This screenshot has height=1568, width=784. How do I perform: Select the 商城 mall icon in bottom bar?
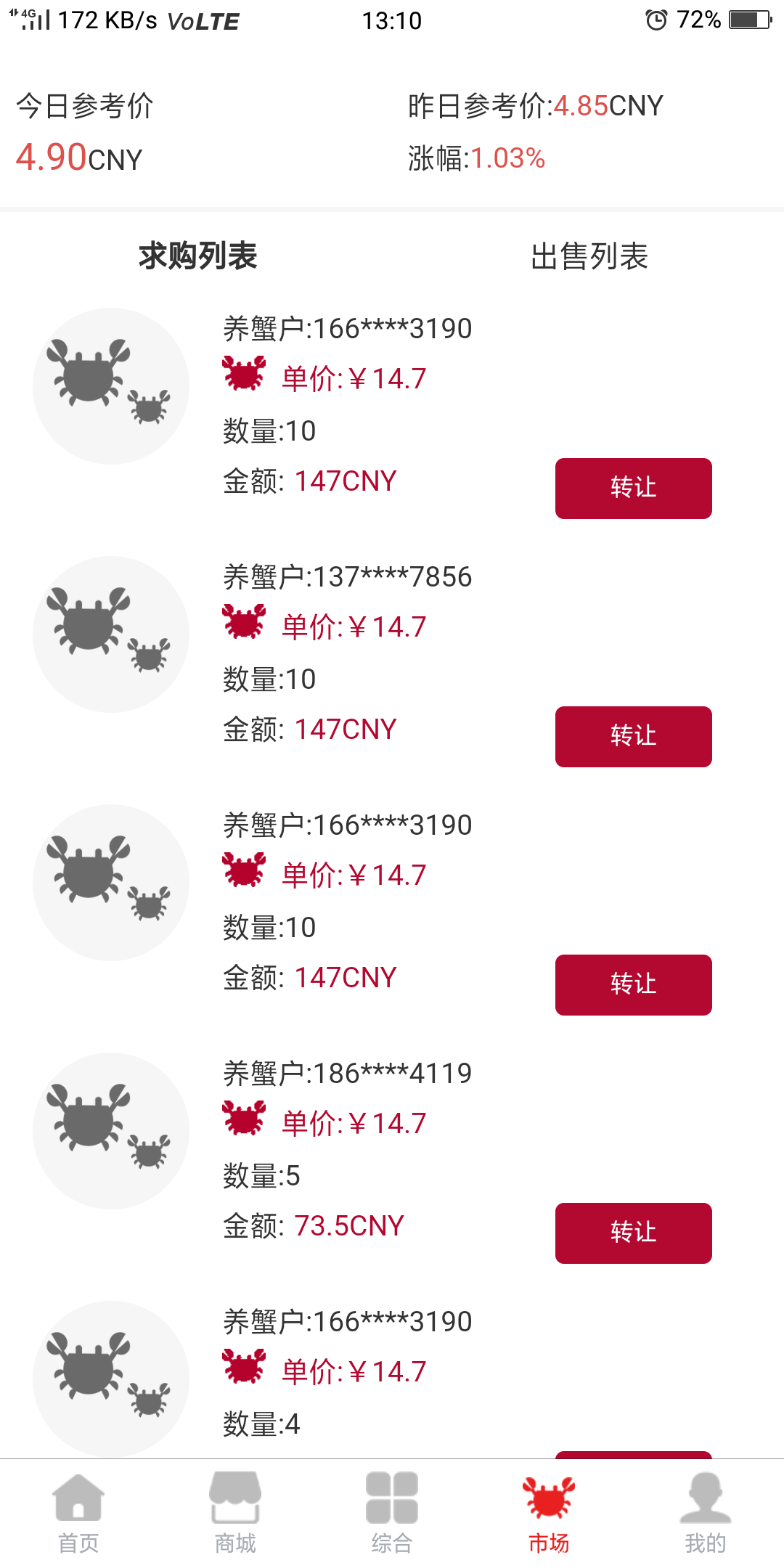pos(235,1495)
